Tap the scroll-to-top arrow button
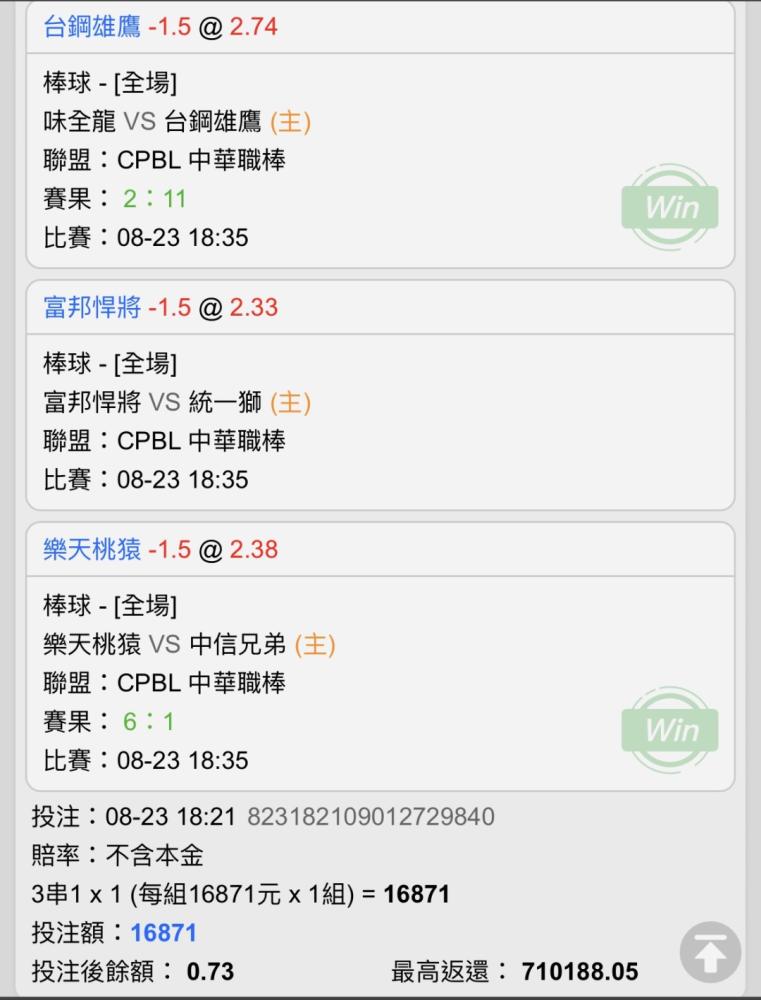This screenshot has height=1000, width=761. click(710, 953)
